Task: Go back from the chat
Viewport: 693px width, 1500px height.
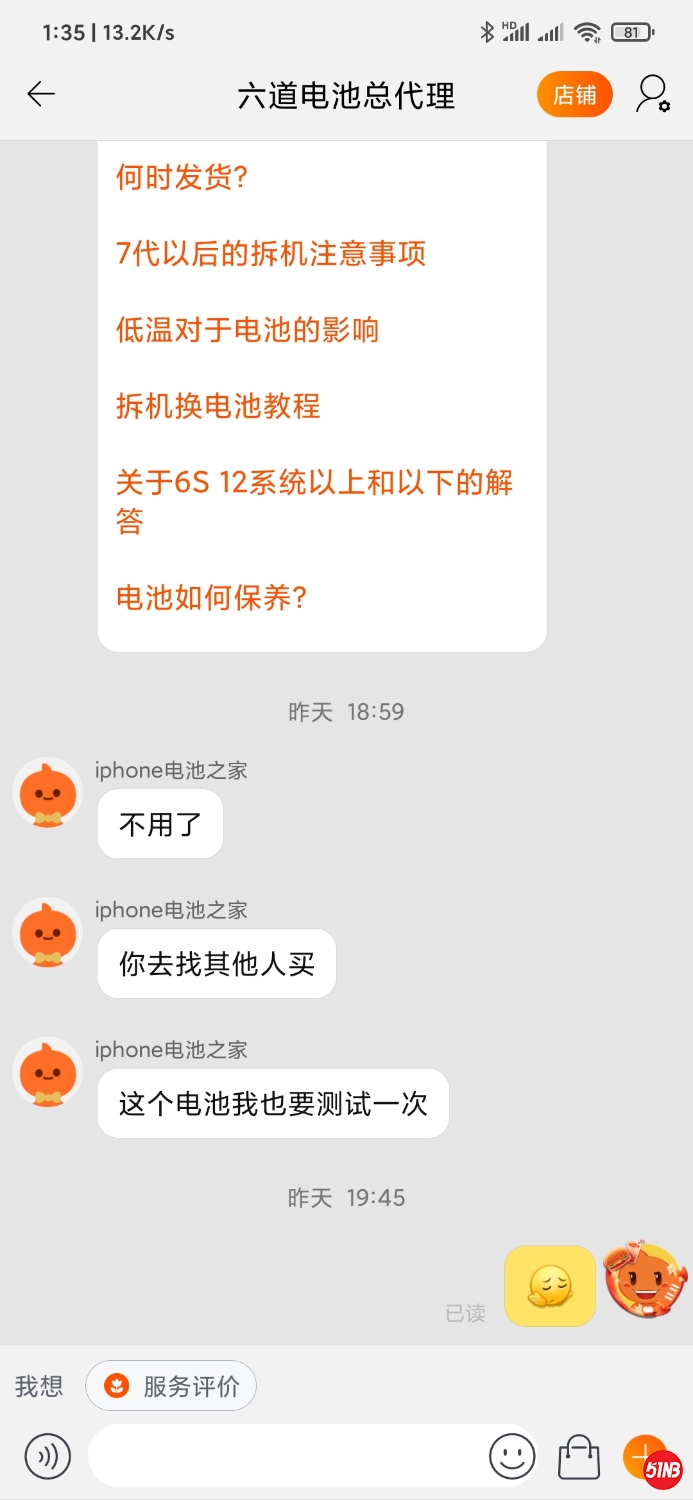Action: coord(41,94)
